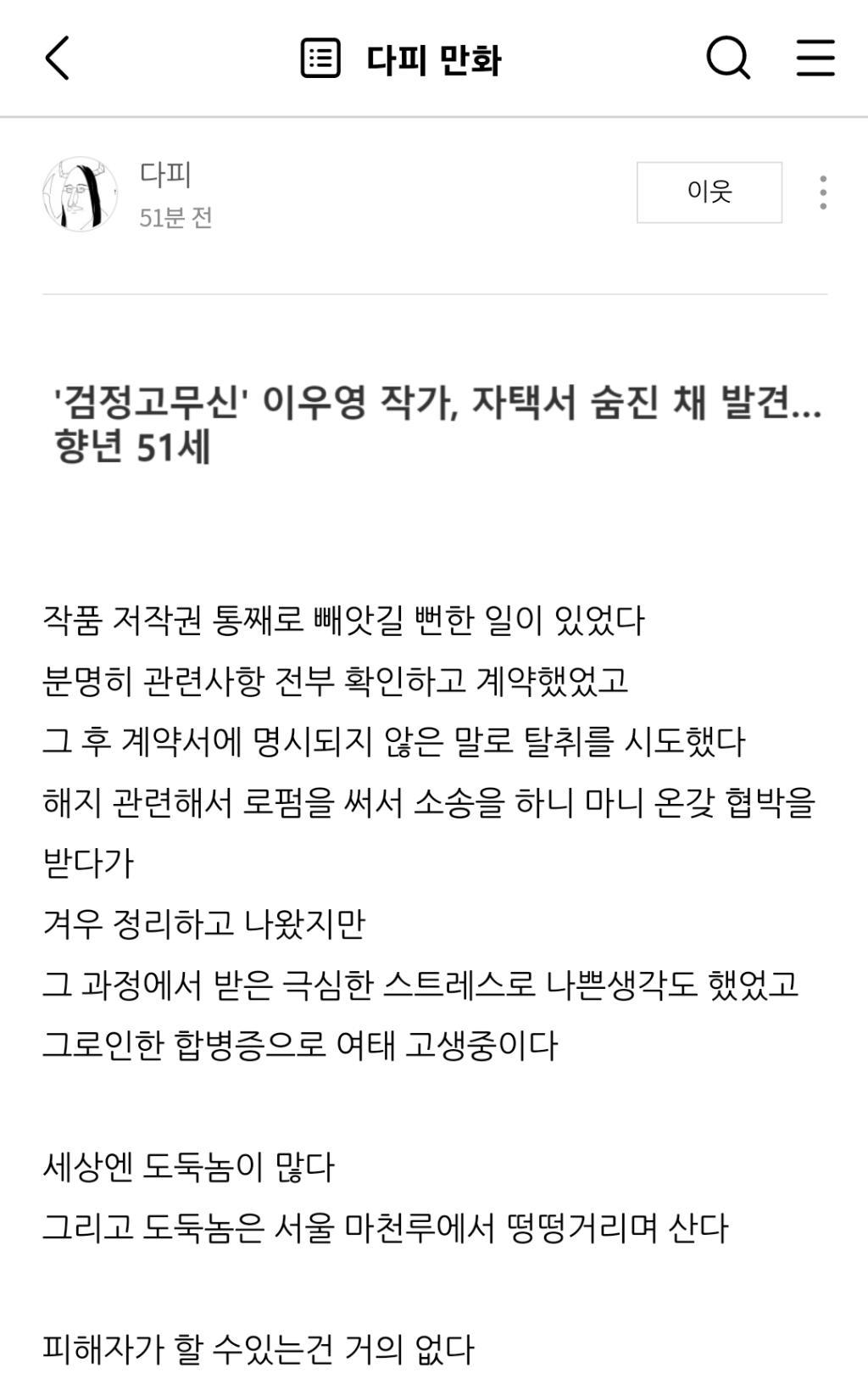Open 다피's profile picture
868x1390 pixels.
(x=81, y=193)
